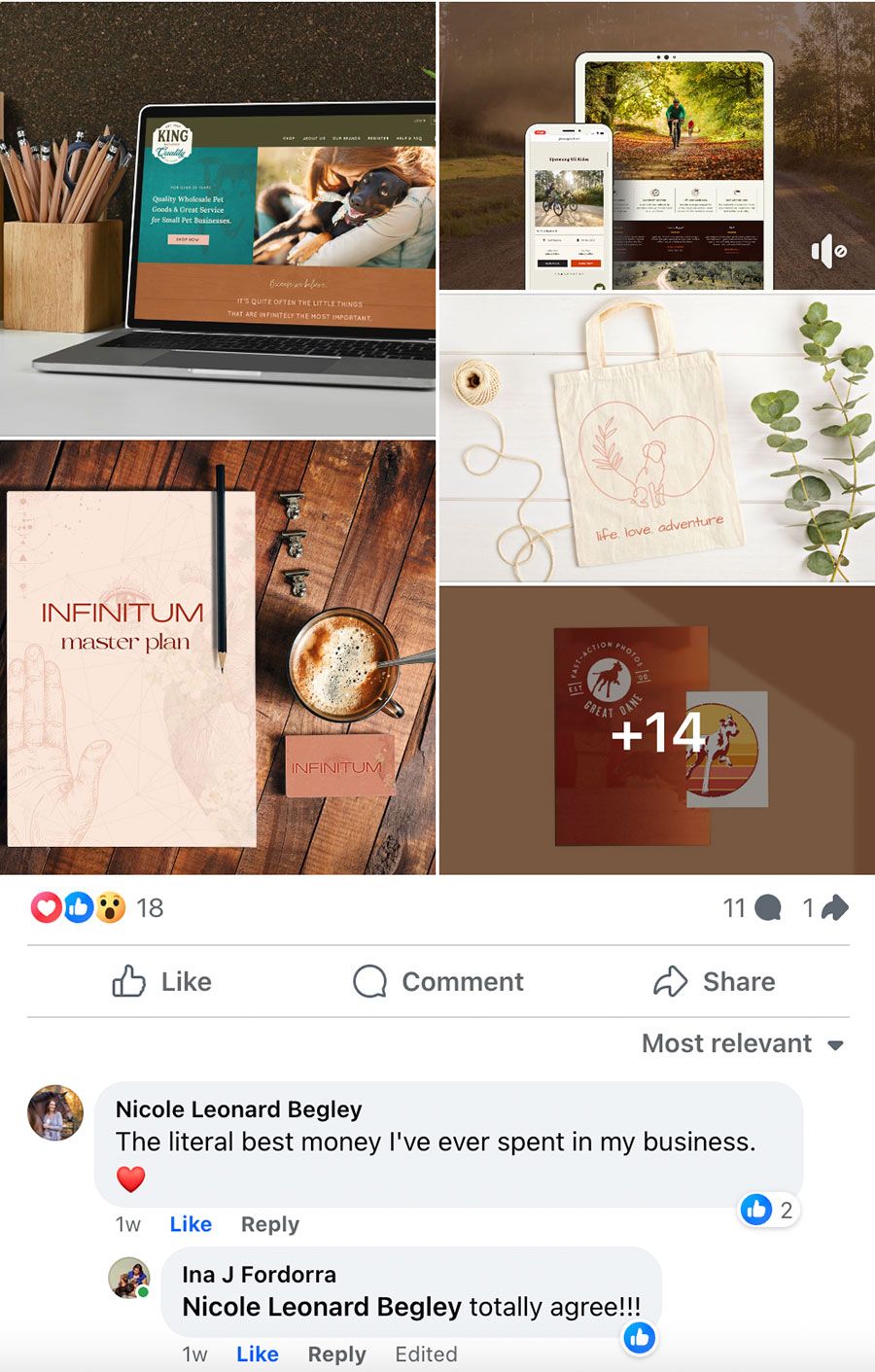Open Nicole Leonard Begley's profile picture

point(55,1112)
